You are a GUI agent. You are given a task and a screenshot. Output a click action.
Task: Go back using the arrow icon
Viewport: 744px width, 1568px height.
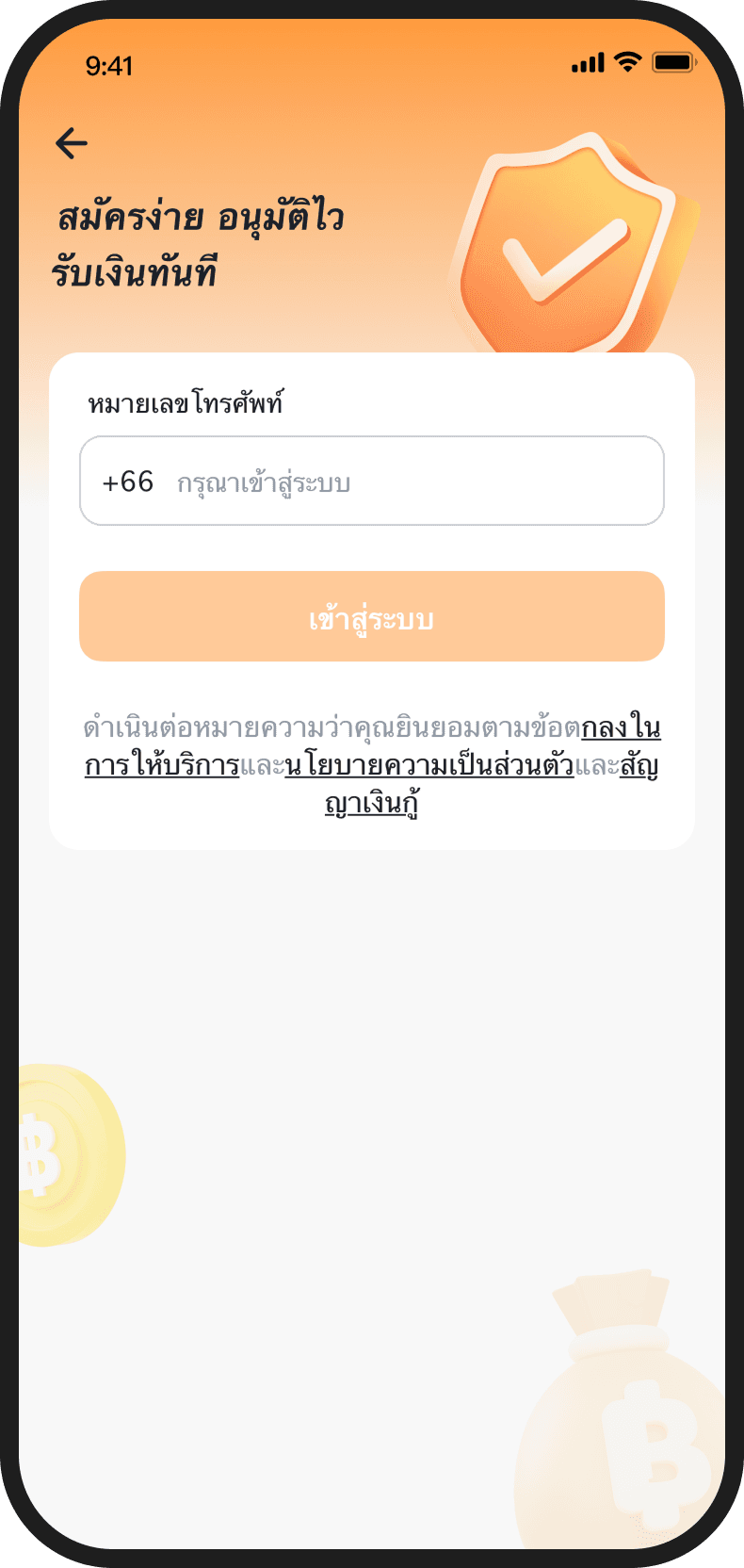72,143
